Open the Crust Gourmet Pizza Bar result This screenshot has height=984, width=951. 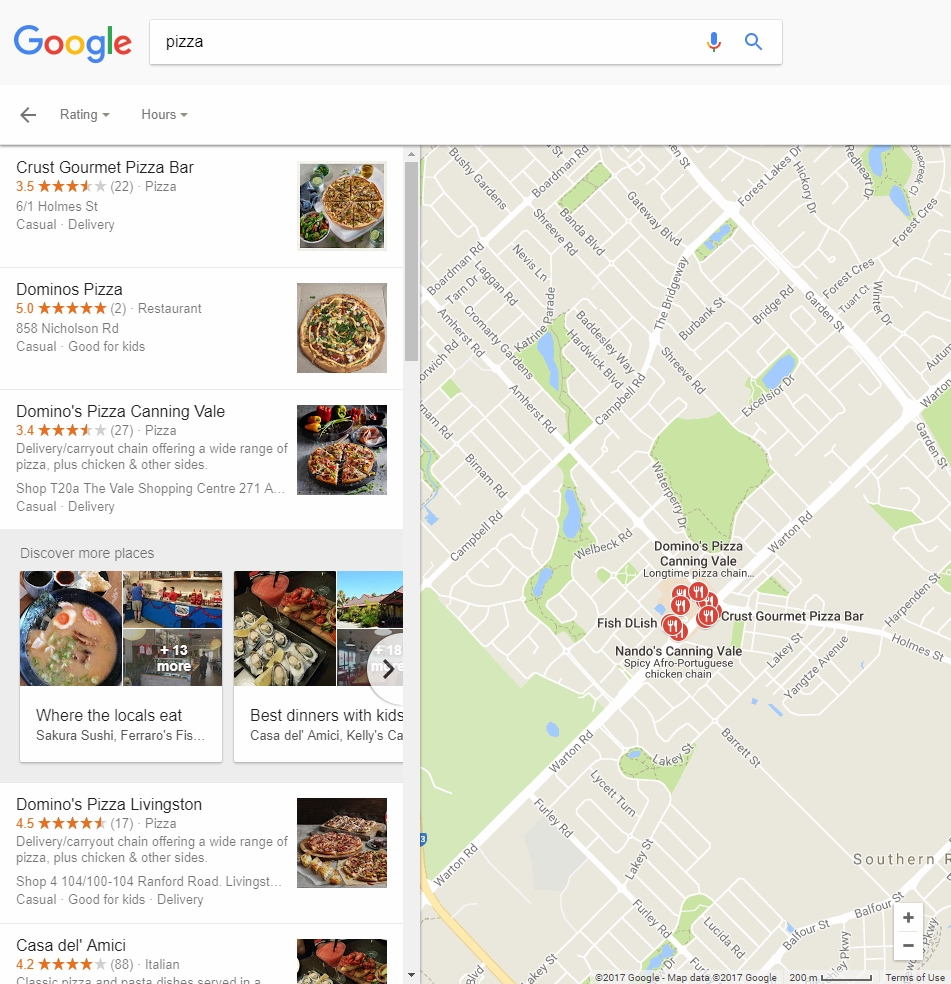click(x=105, y=168)
